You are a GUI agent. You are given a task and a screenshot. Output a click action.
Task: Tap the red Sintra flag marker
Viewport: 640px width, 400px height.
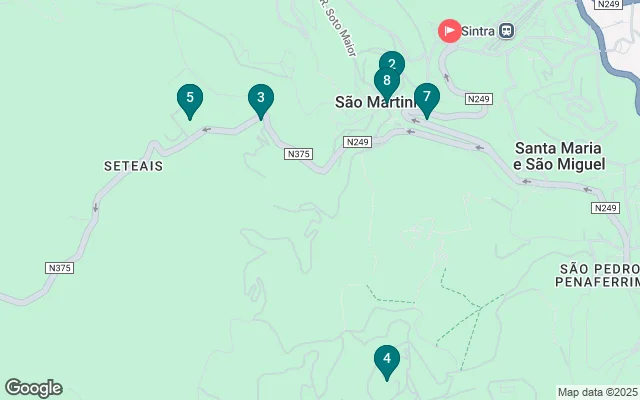pyautogui.click(x=450, y=31)
